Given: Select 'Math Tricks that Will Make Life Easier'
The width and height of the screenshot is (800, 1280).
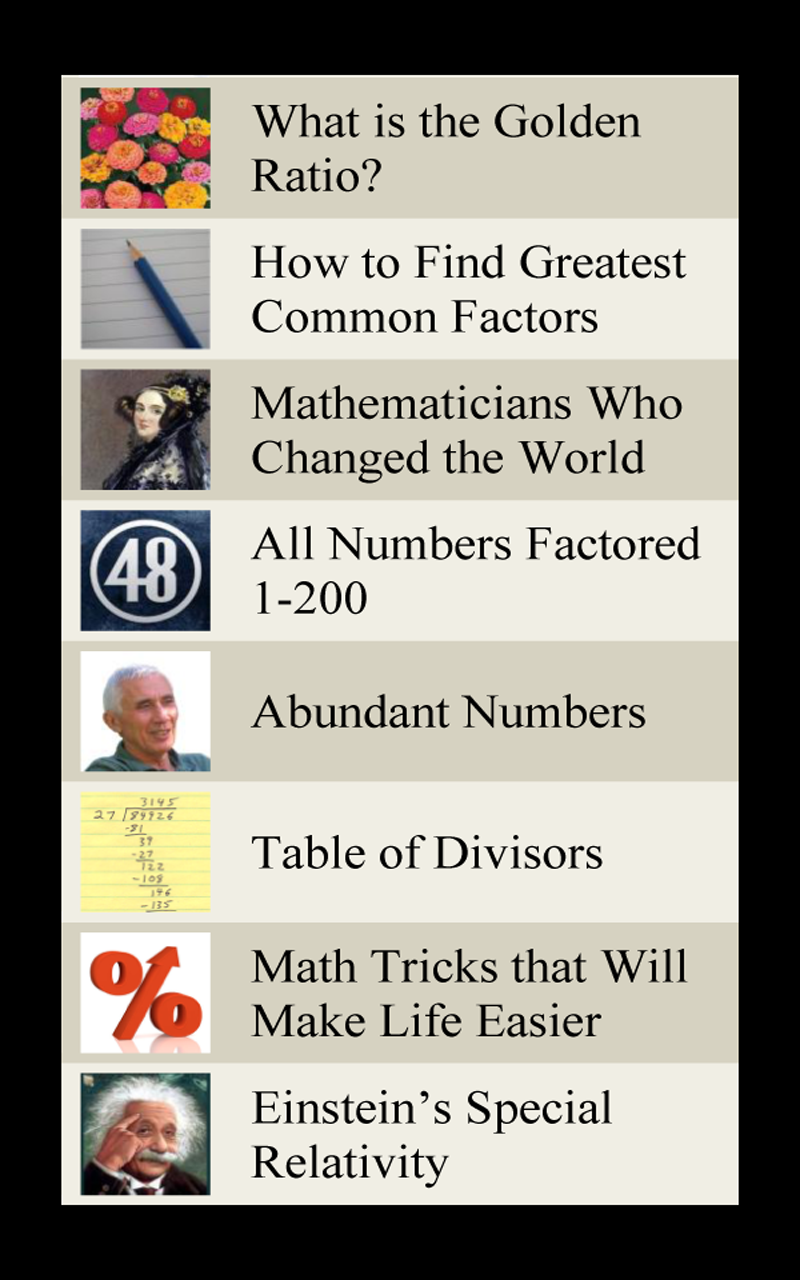Looking at the screenshot, I should (470, 992).
